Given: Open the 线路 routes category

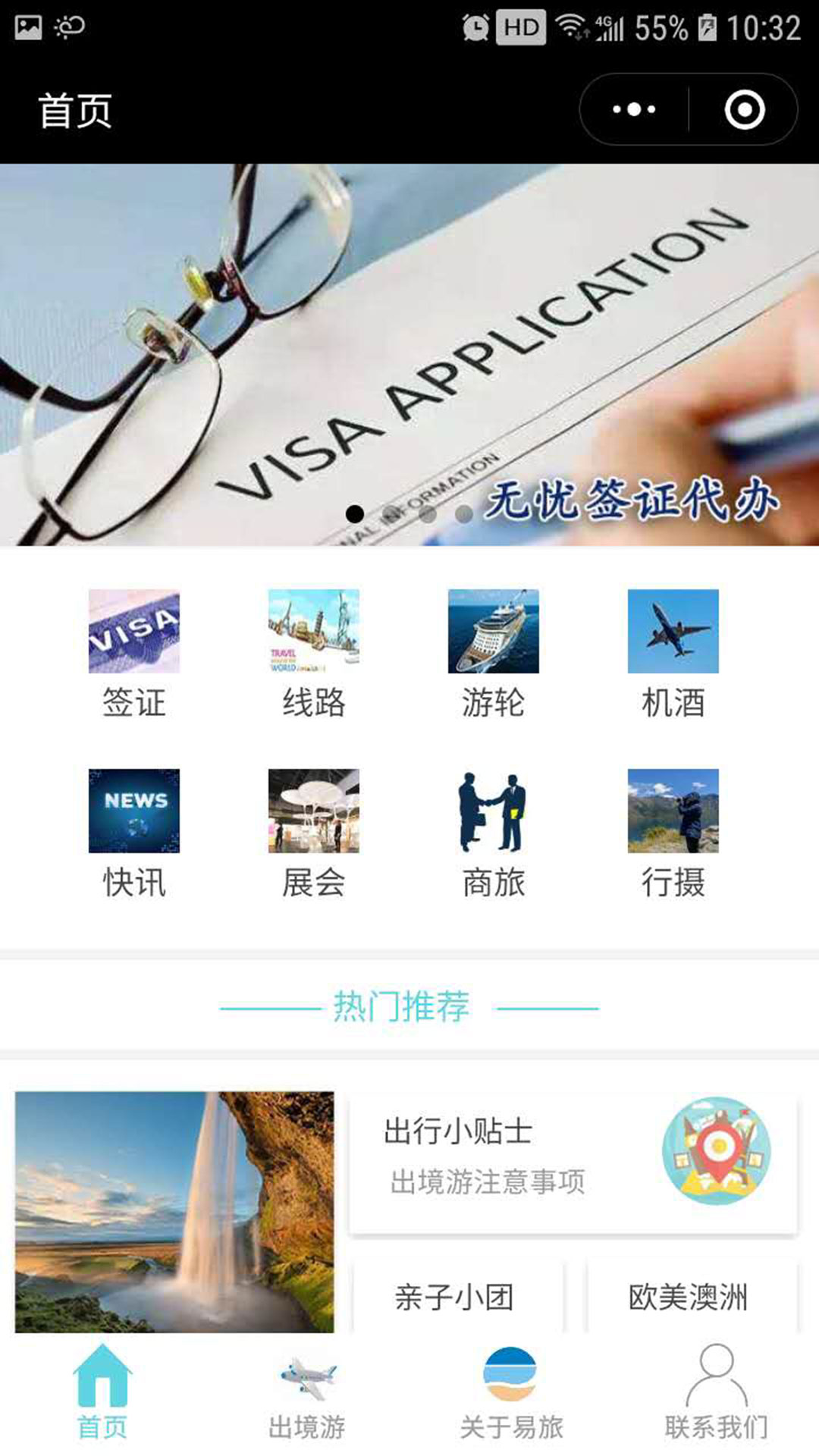Looking at the screenshot, I should pyautogui.click(x=313, y=654).
